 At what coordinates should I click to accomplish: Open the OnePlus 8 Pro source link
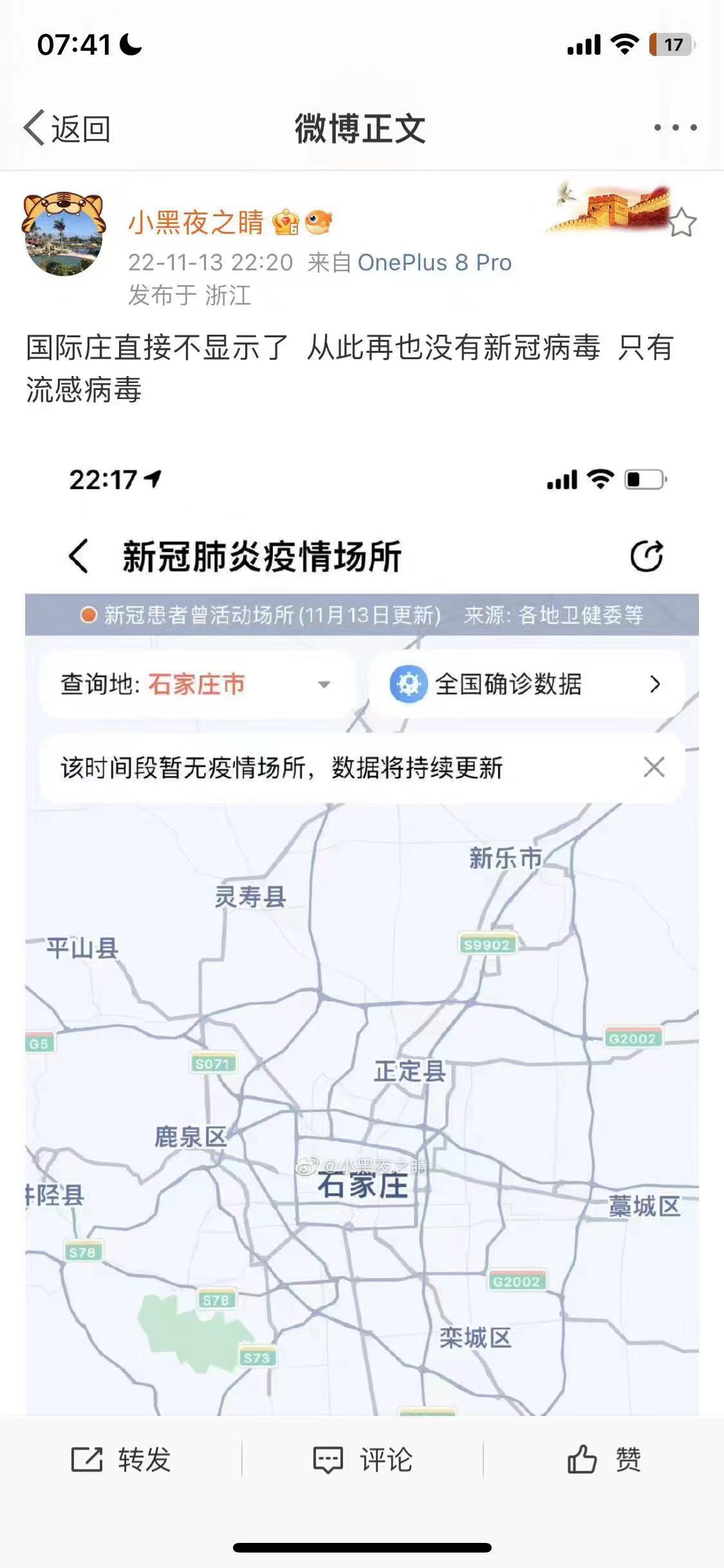click(434, 263)
